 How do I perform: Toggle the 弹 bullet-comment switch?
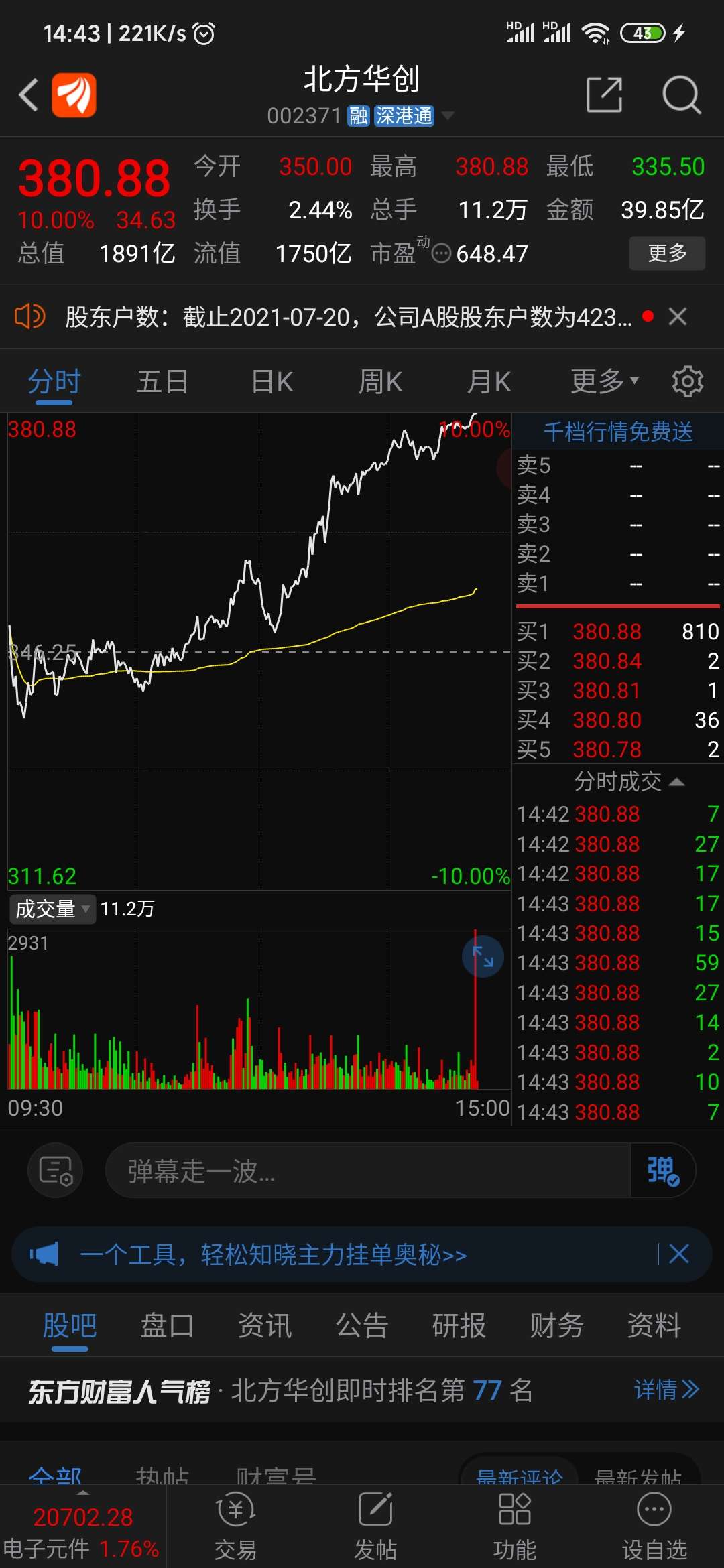tap(662, 1171)
